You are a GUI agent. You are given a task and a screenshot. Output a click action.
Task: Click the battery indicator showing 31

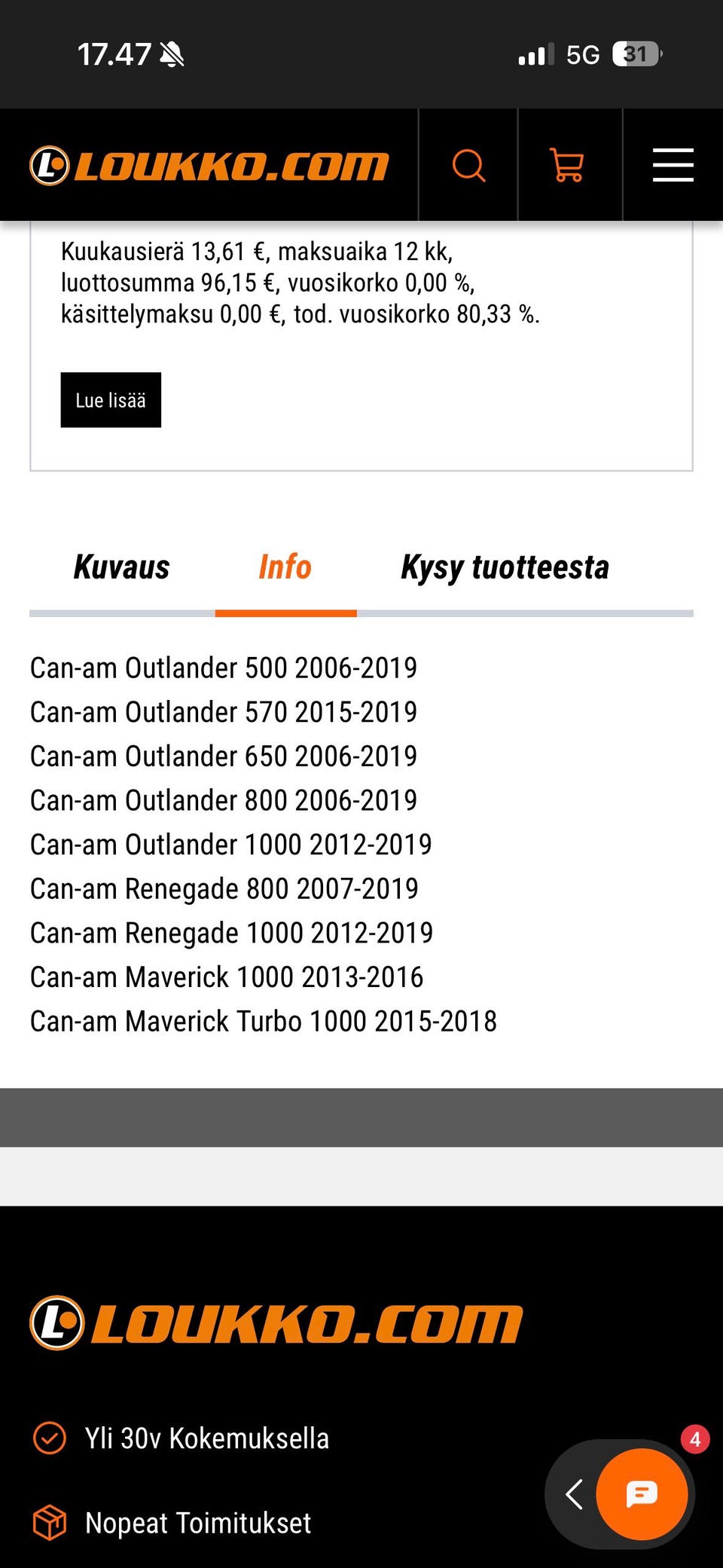point(636,53)
